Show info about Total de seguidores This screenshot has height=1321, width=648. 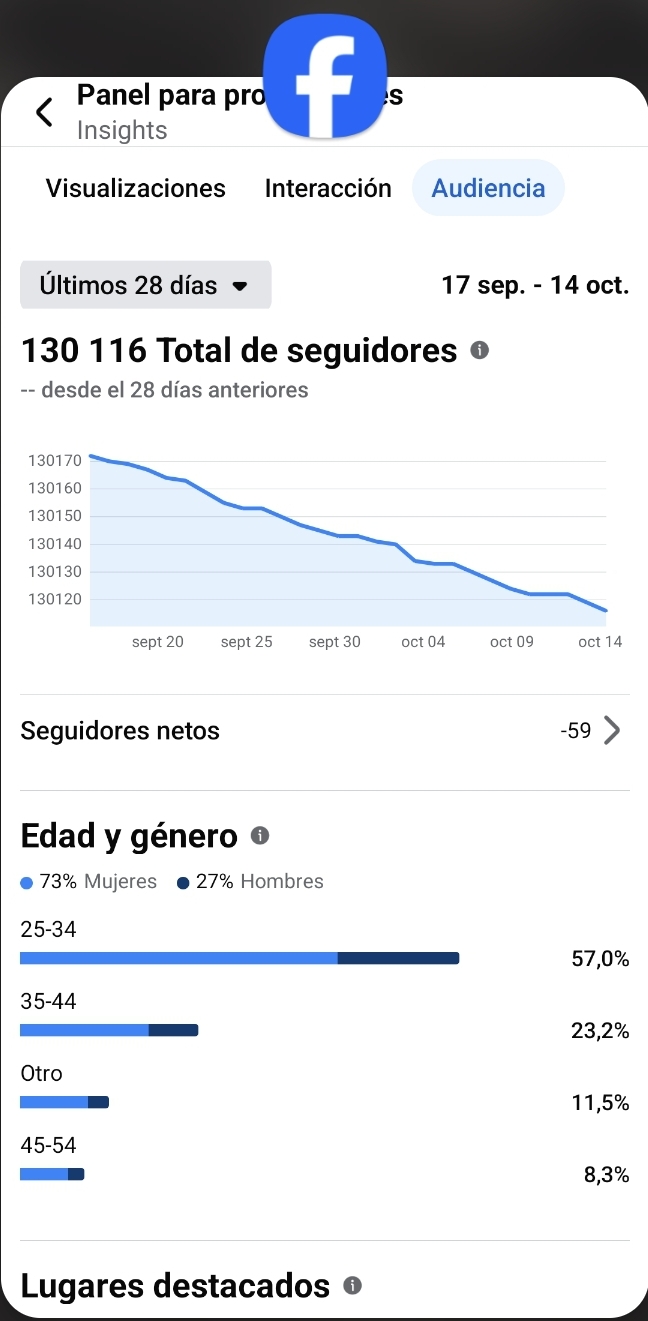click(480, 350)
